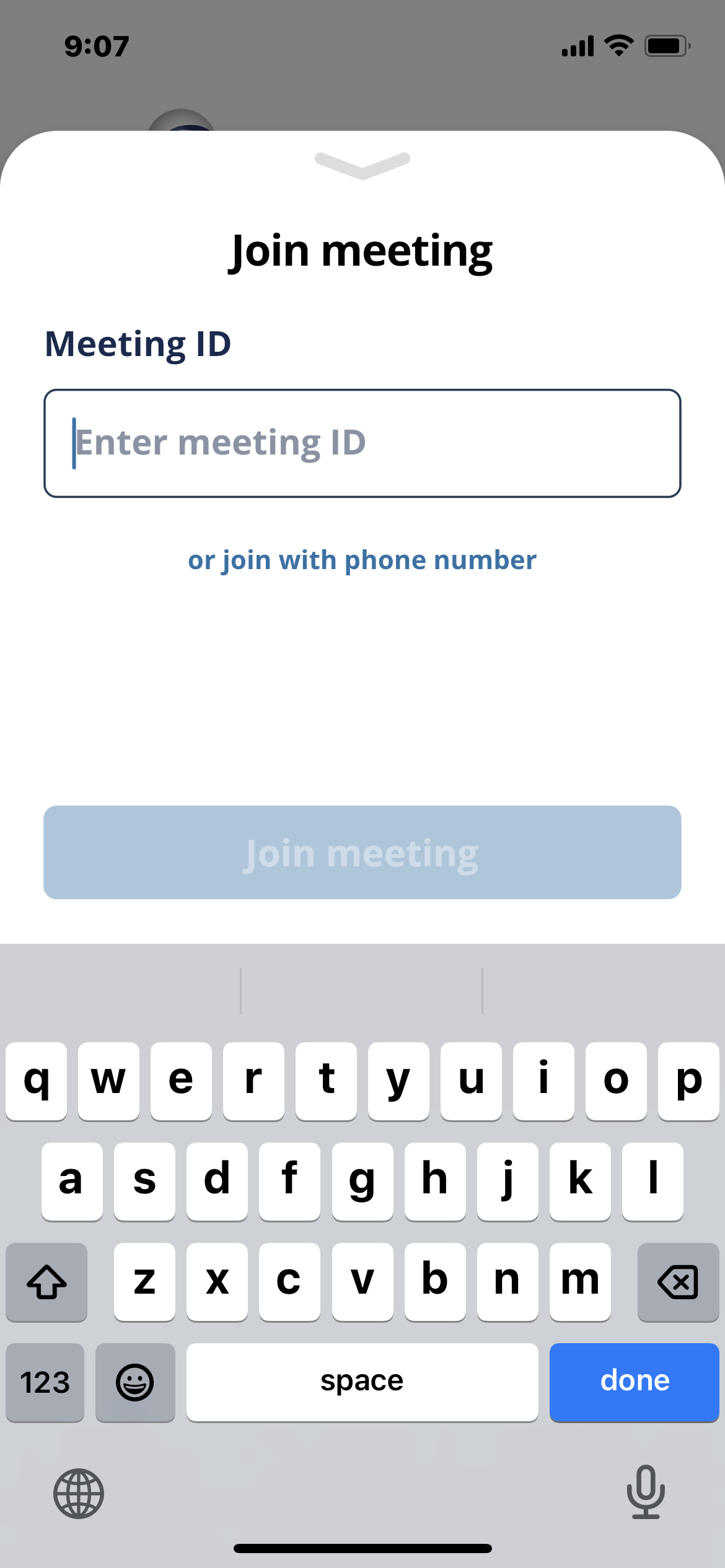Tap the Join meeting button
The width and height of the screenshot is (725, 1568).
pyautogui.click(x=362, y=853)
